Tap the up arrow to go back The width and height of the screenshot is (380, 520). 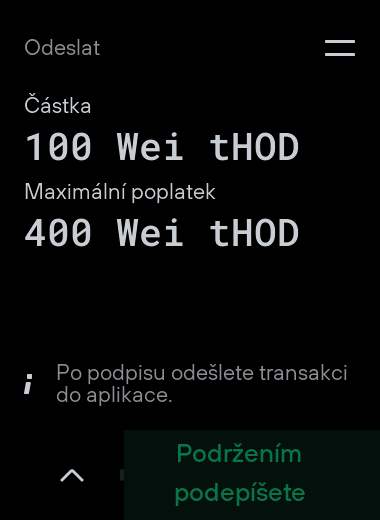pos(72,475)
